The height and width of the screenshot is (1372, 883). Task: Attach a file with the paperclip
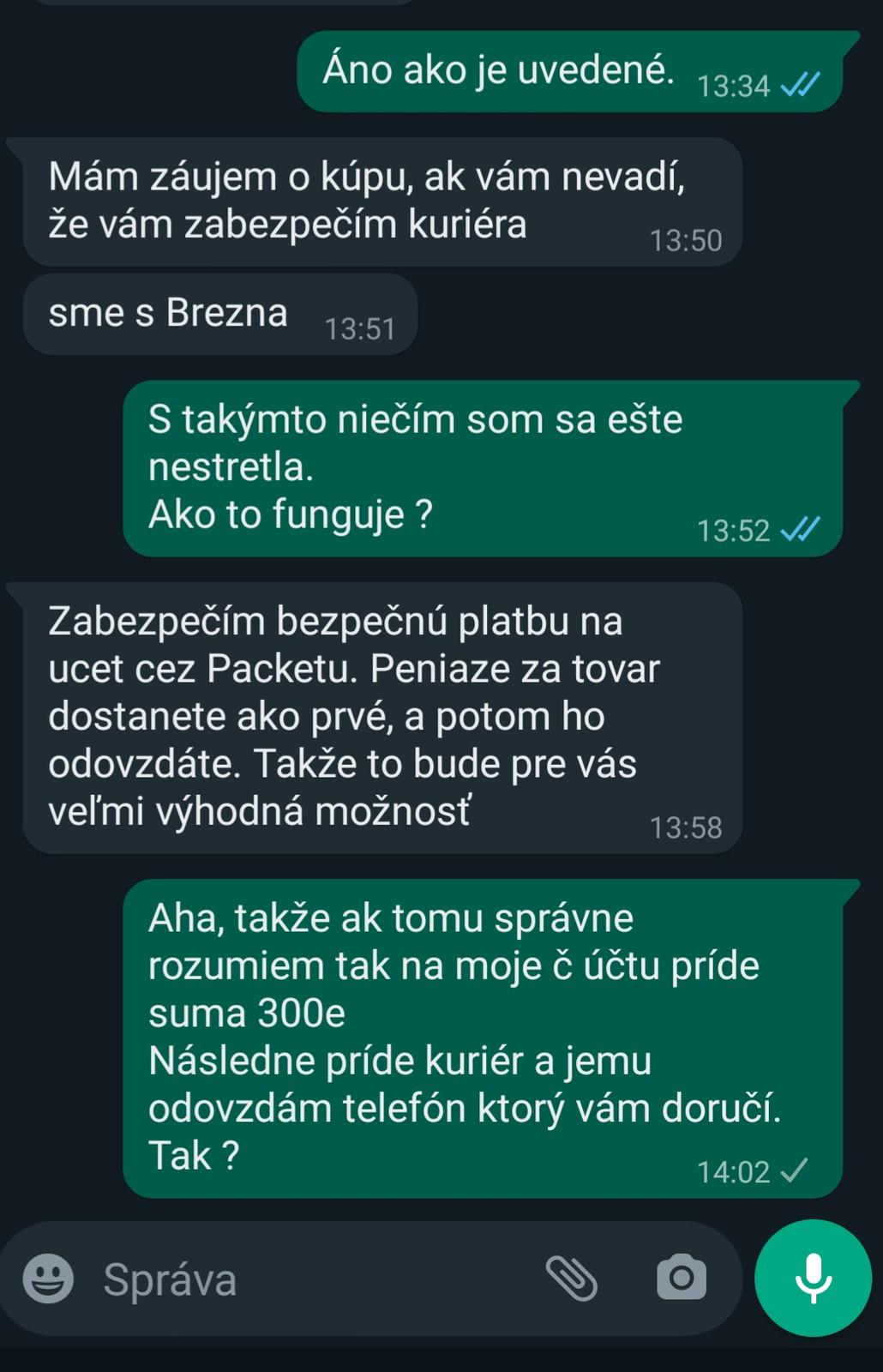572,1279
